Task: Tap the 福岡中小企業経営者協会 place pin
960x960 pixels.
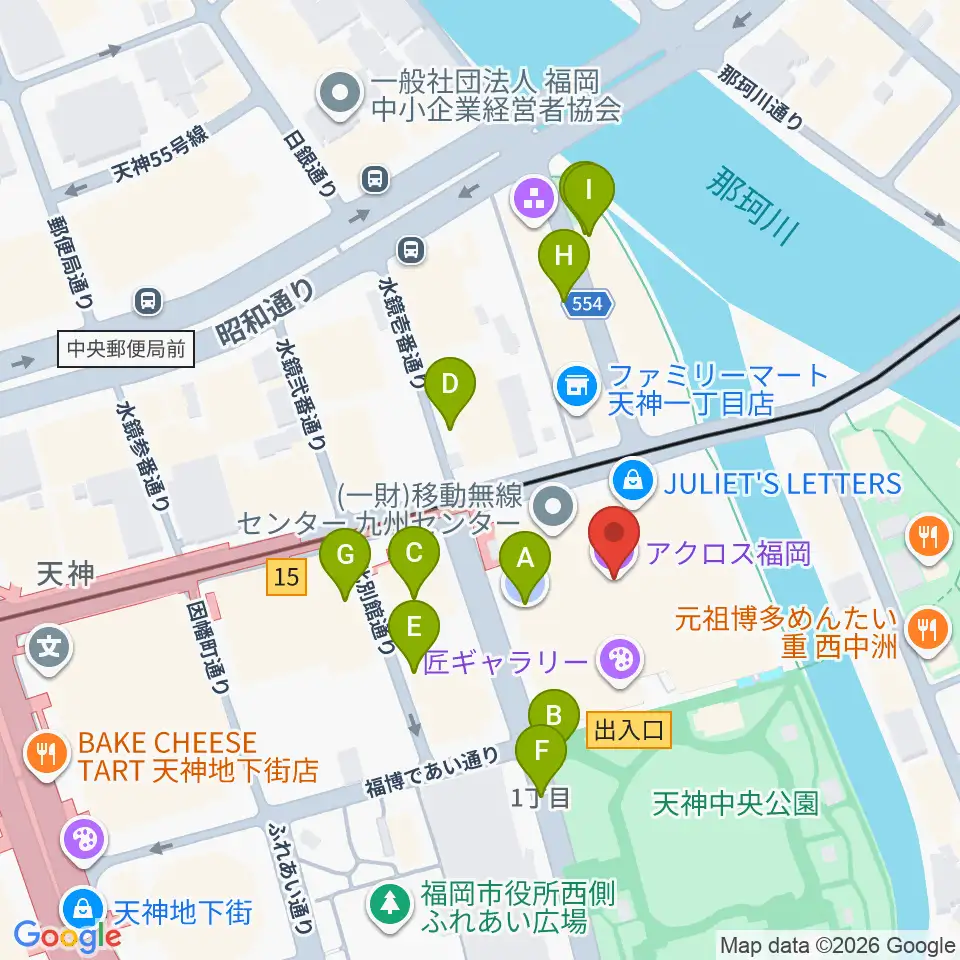Action: pyautogui.click(x=340, y=96)
